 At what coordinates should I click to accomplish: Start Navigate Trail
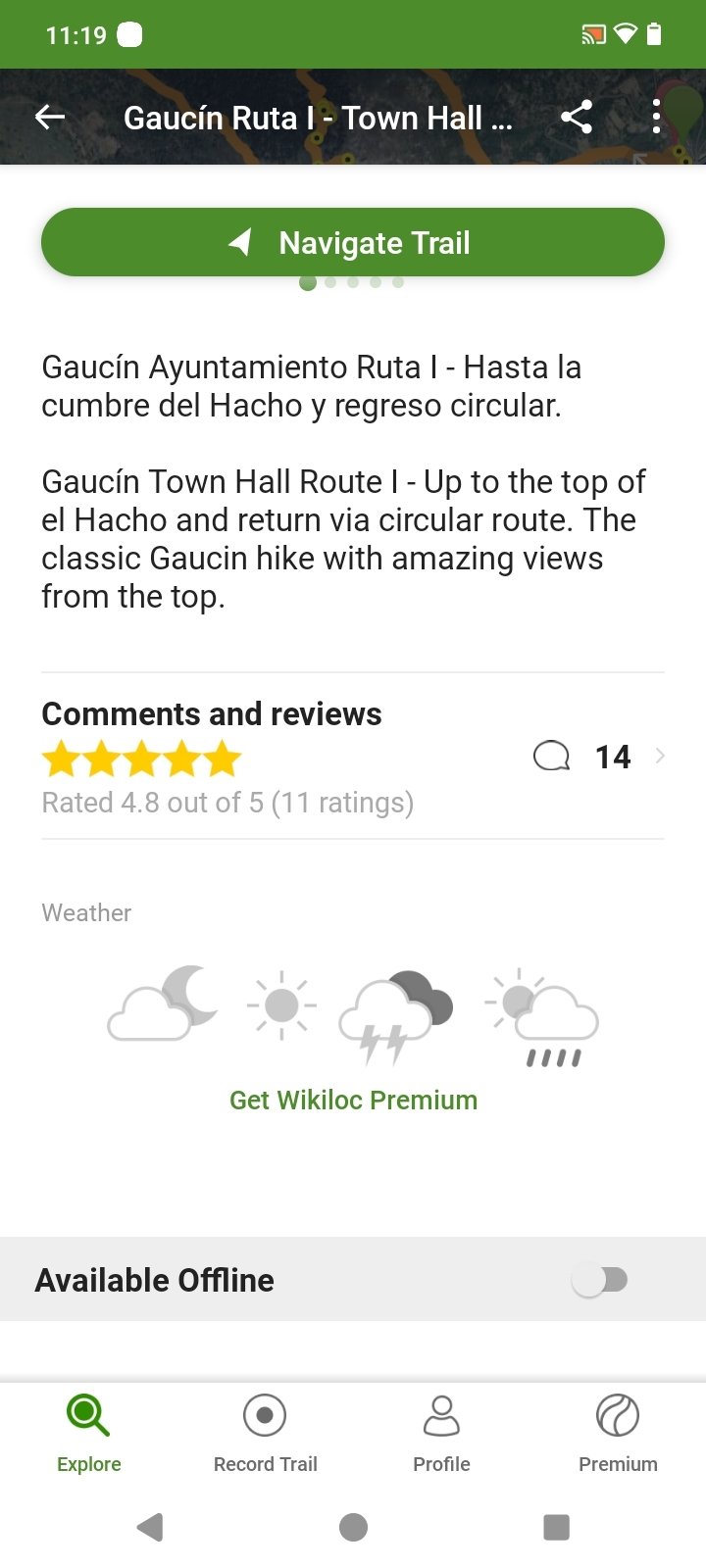[353, 242]
